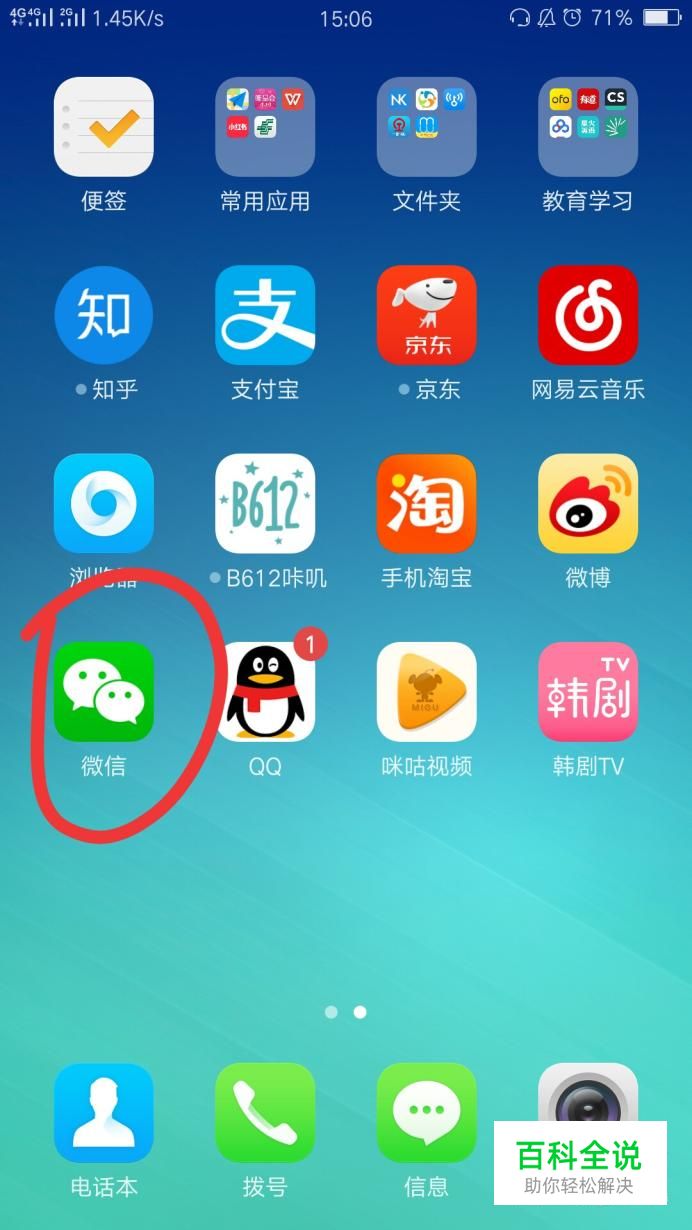The width and height of the screenshot is (692, 1230).
Task: Open the 文件夹 folder
Action: click(x=426, y=127)
